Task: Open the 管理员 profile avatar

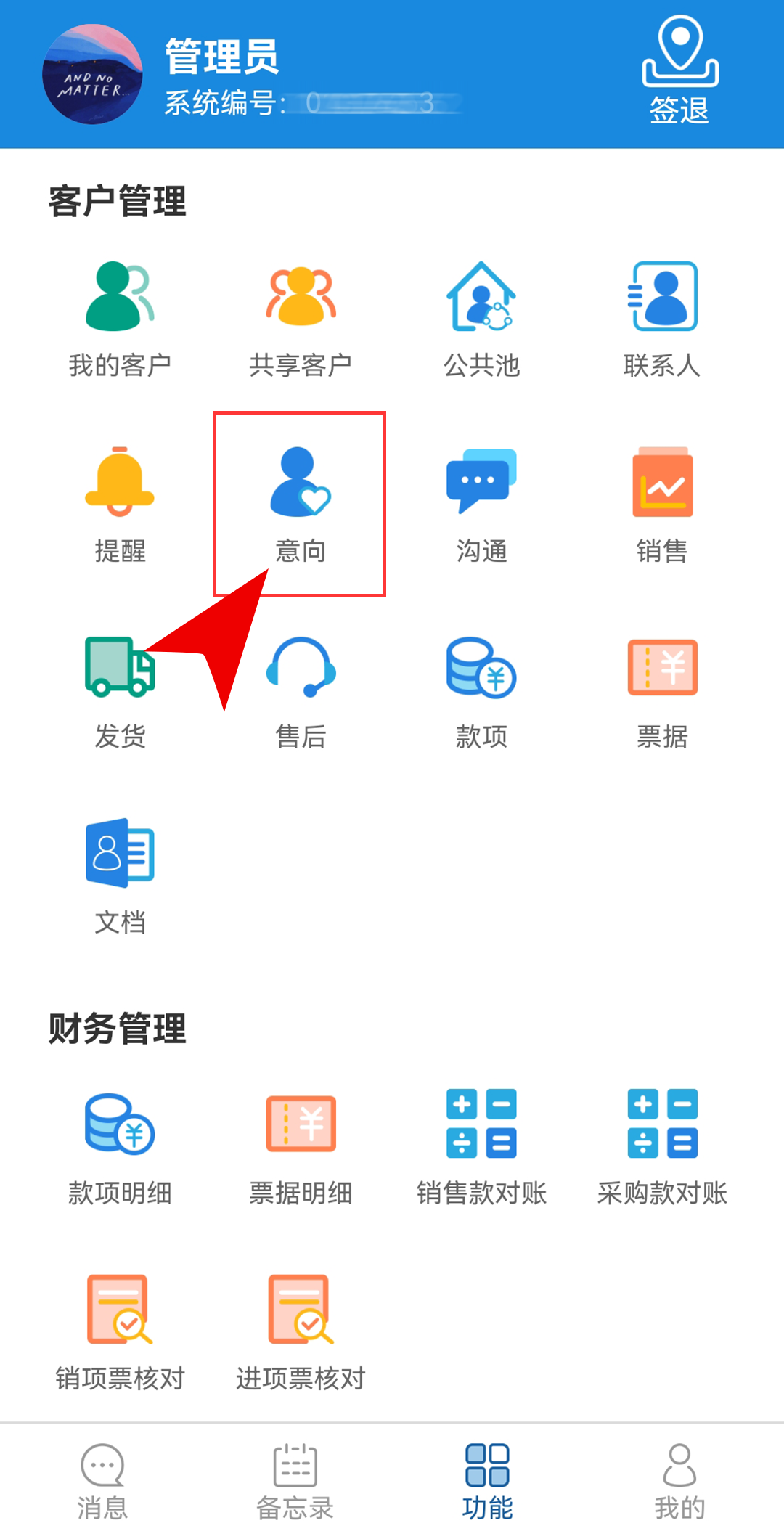Action: (92, 75)
